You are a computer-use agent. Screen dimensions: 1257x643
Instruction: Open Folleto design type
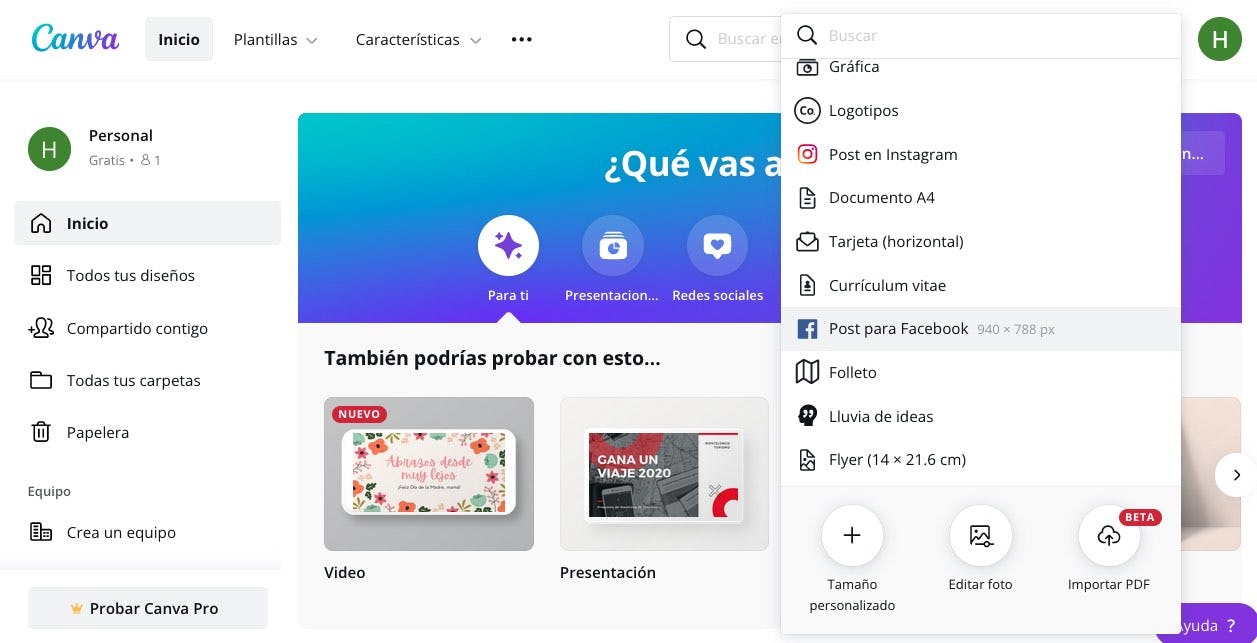(x=852, y=373)
